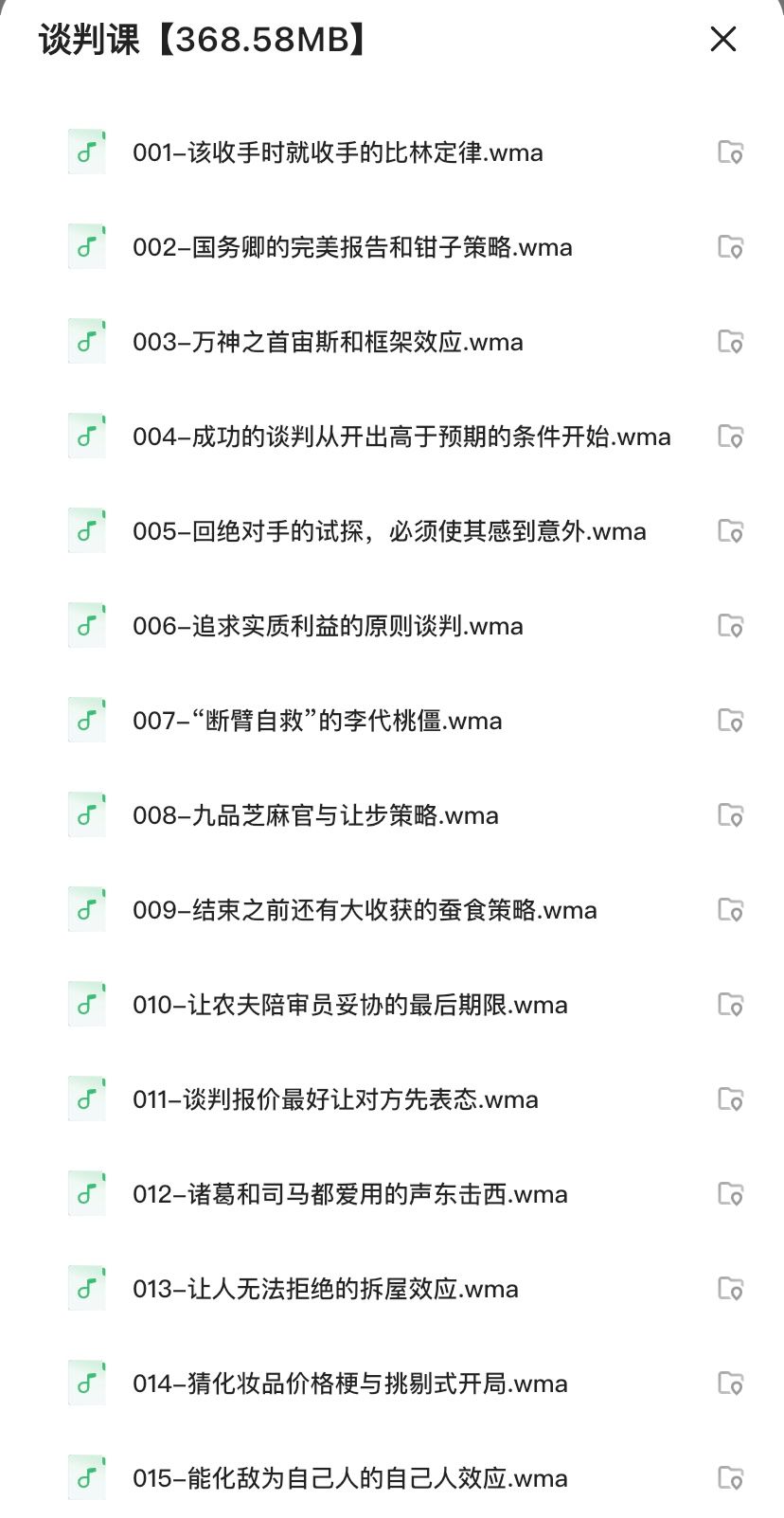Close the 谈判课 file list
The height and width of the screenshot is (1518, 784).
[x=722, y=39]
